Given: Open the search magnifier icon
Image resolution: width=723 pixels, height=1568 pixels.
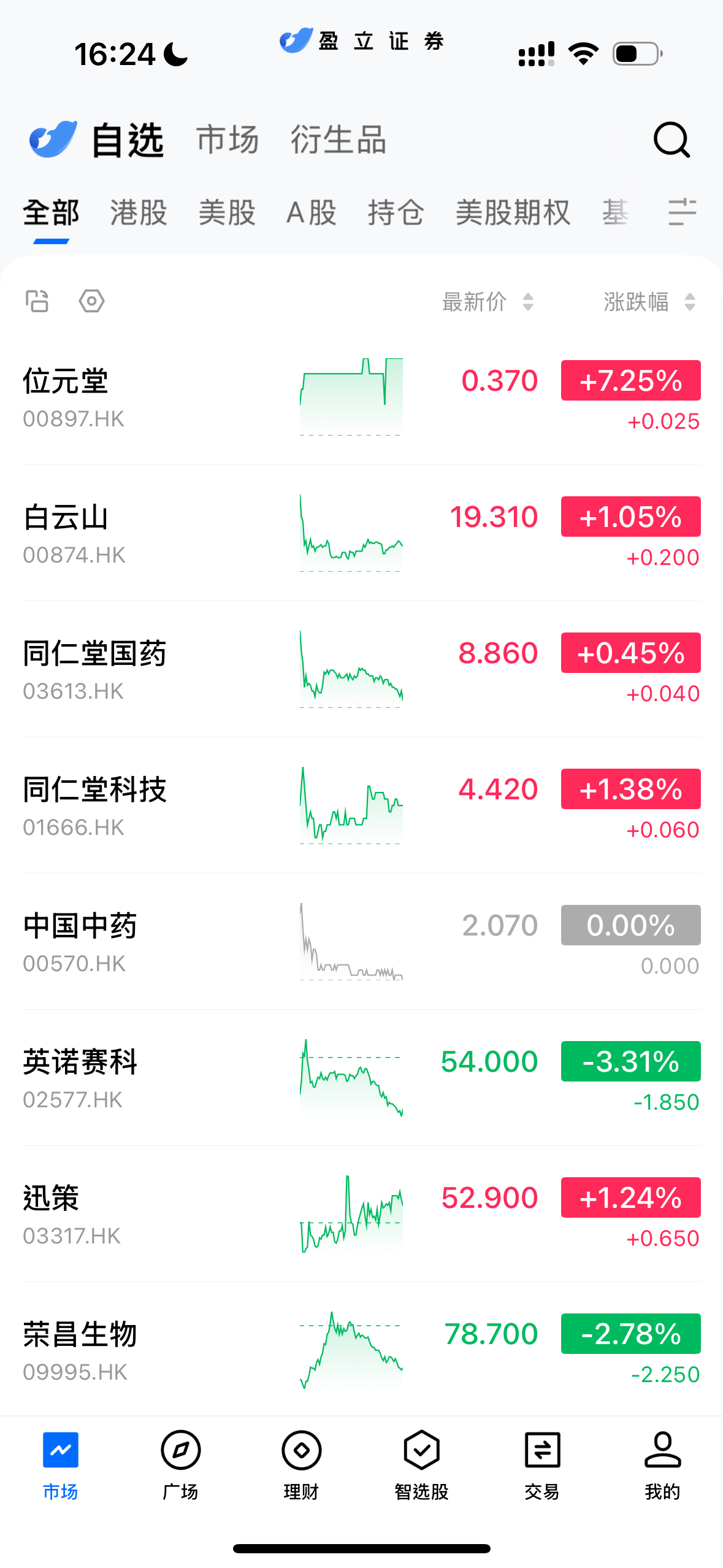Looking at the screenshot, I should pos(671,140).
